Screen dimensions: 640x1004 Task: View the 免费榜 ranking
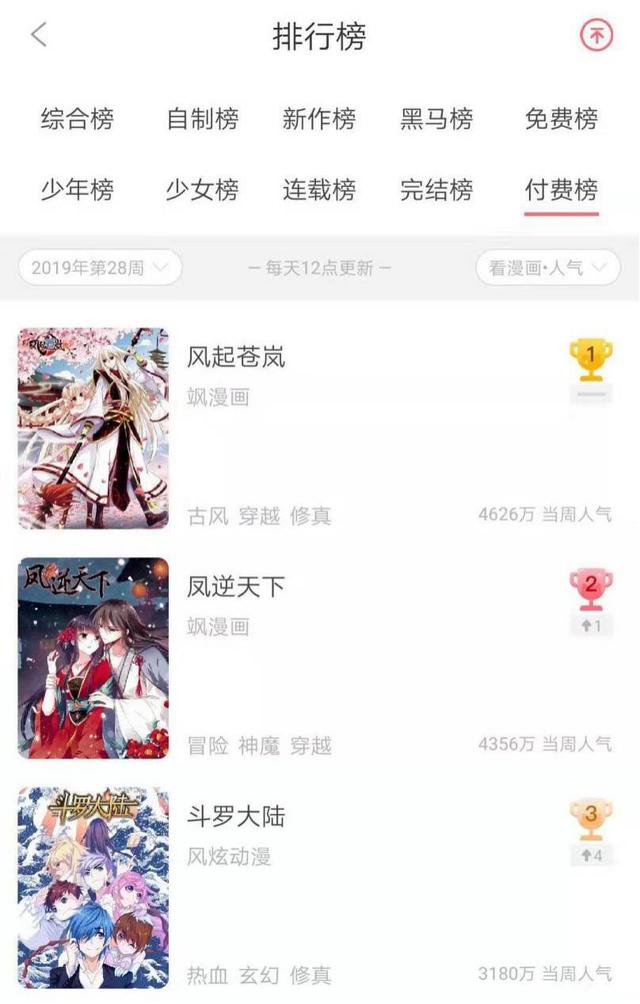point(561,119)
